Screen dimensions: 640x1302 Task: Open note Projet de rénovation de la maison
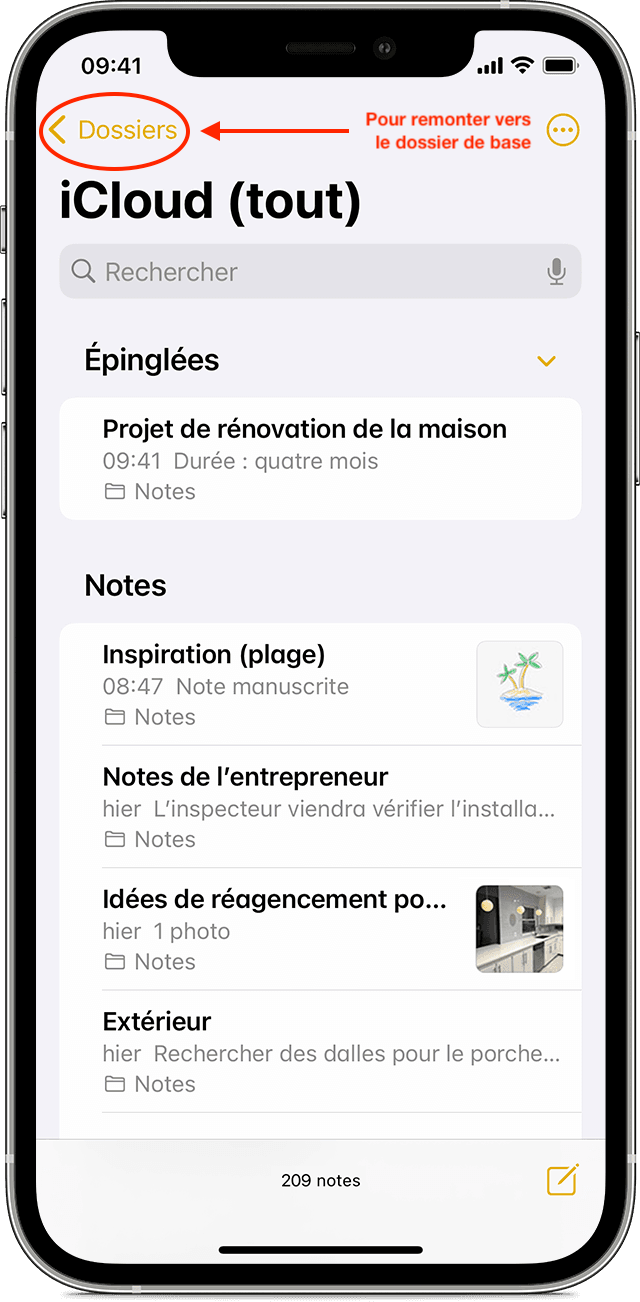pyautogui.click(x=320, y=459)
